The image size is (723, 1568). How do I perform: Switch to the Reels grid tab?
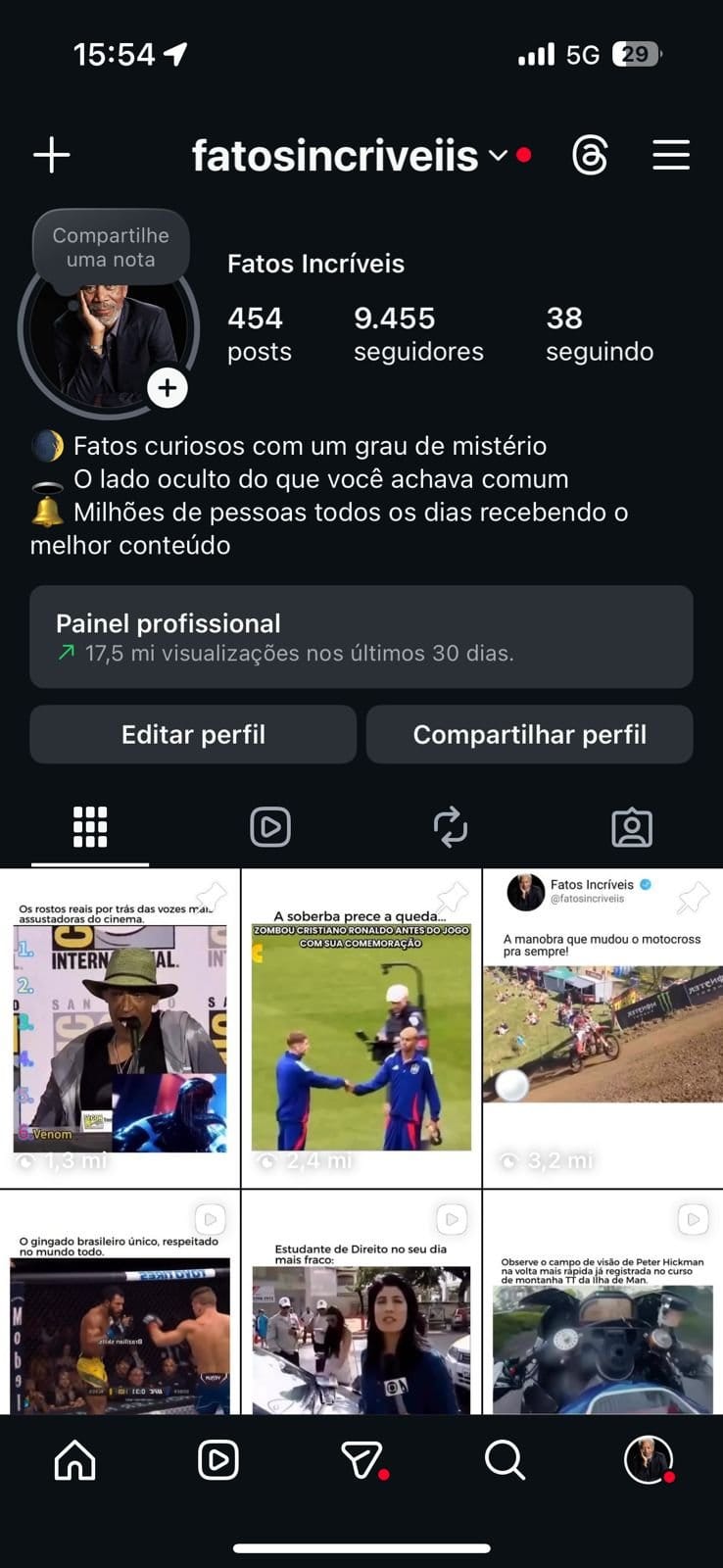point(270,826)
